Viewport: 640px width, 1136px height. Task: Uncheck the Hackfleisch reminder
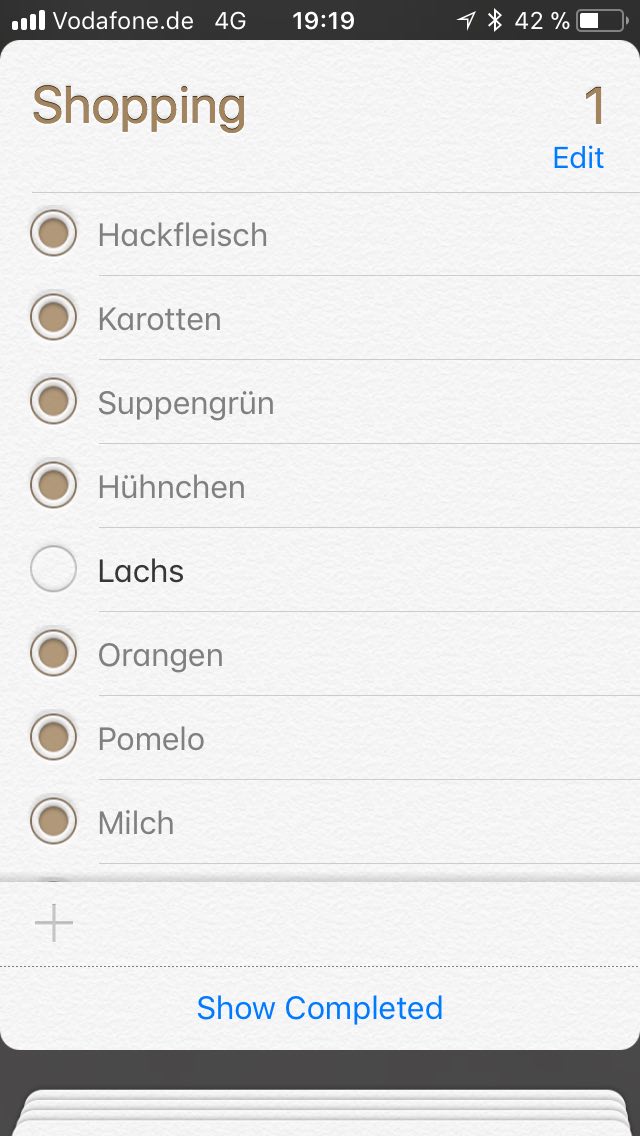pyautogui.click(x=54, y=234)
